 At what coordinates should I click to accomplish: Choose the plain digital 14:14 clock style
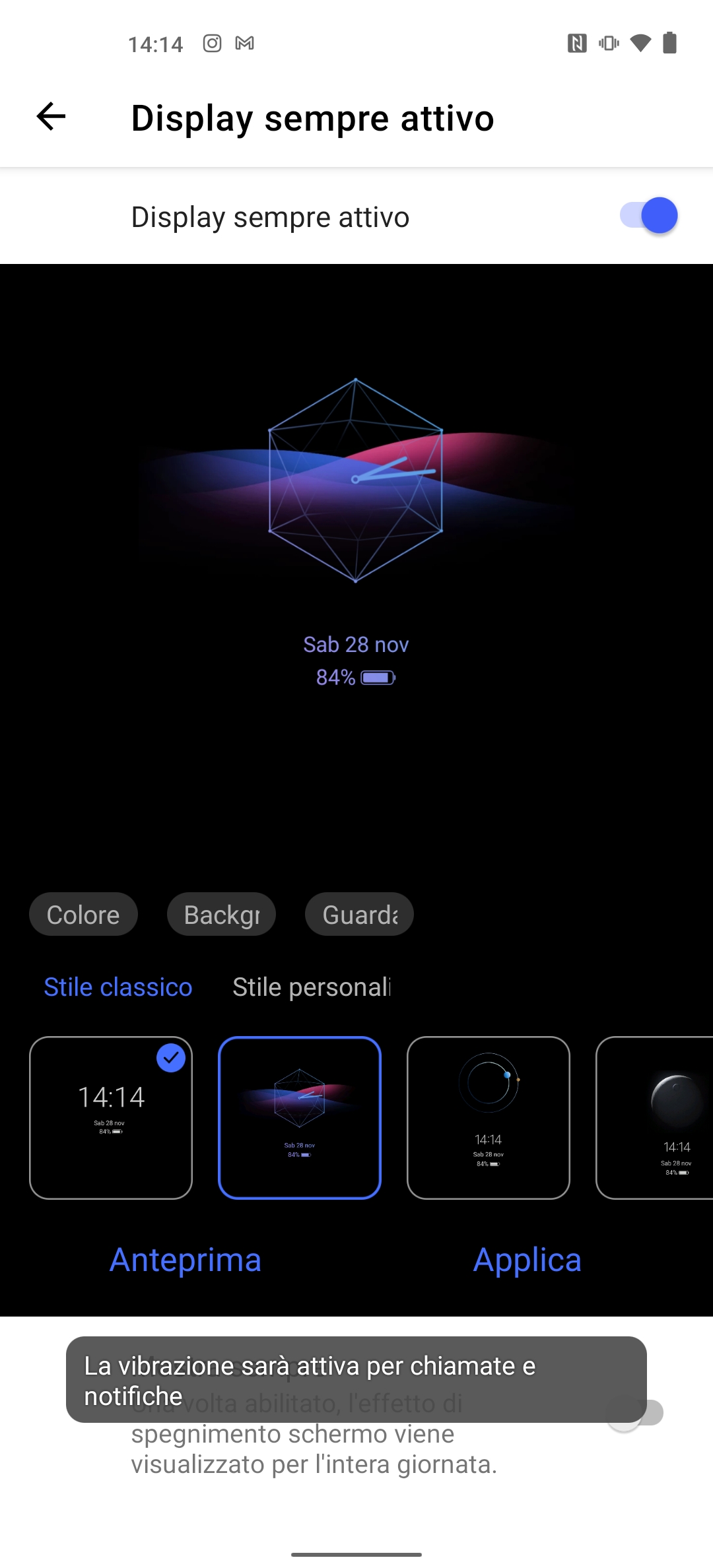tap(111, 1118)
